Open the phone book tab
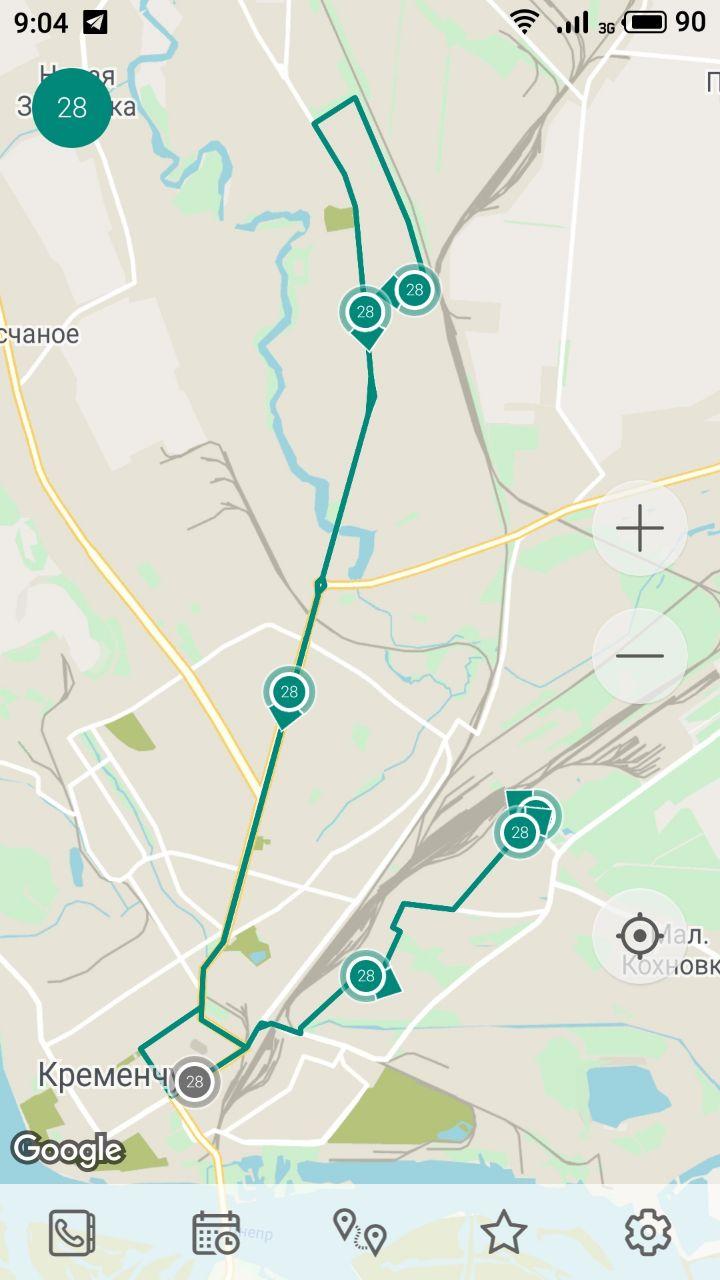The height and width of the screenshot is (1280, 720). coord(72,1232)
